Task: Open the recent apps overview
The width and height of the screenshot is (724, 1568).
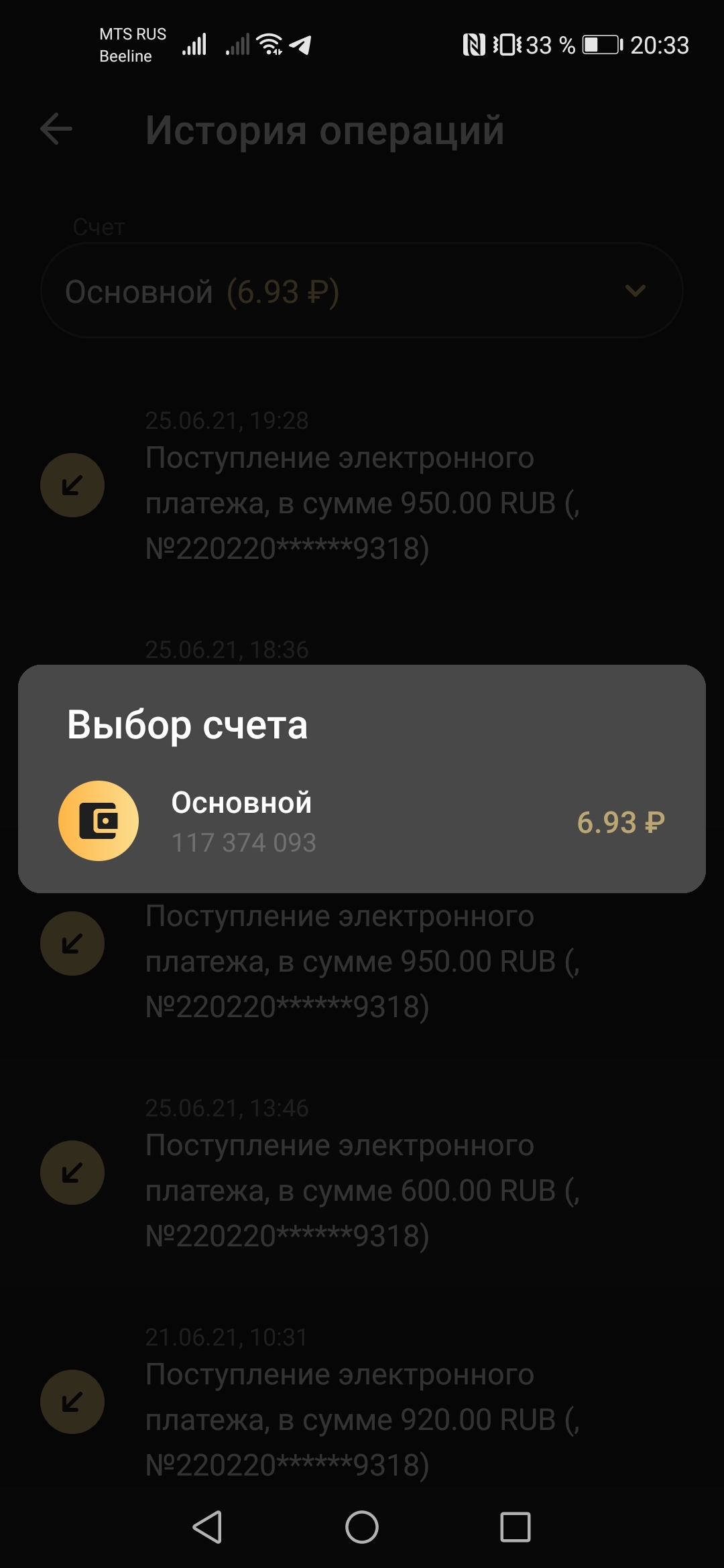Action: click(516, 1528)
